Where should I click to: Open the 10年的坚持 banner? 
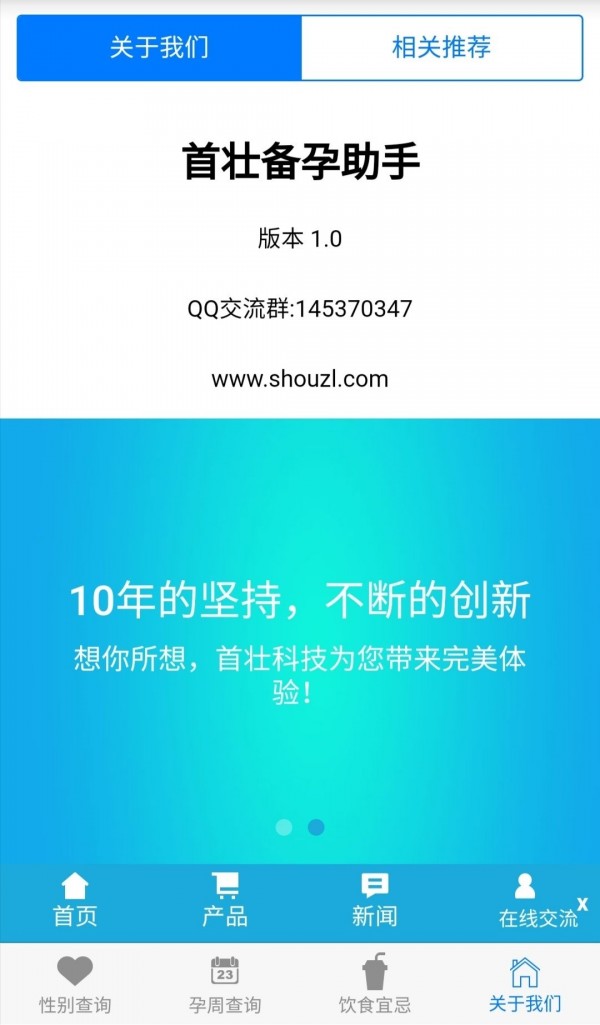pyautogui.click(x=300, y=640)
